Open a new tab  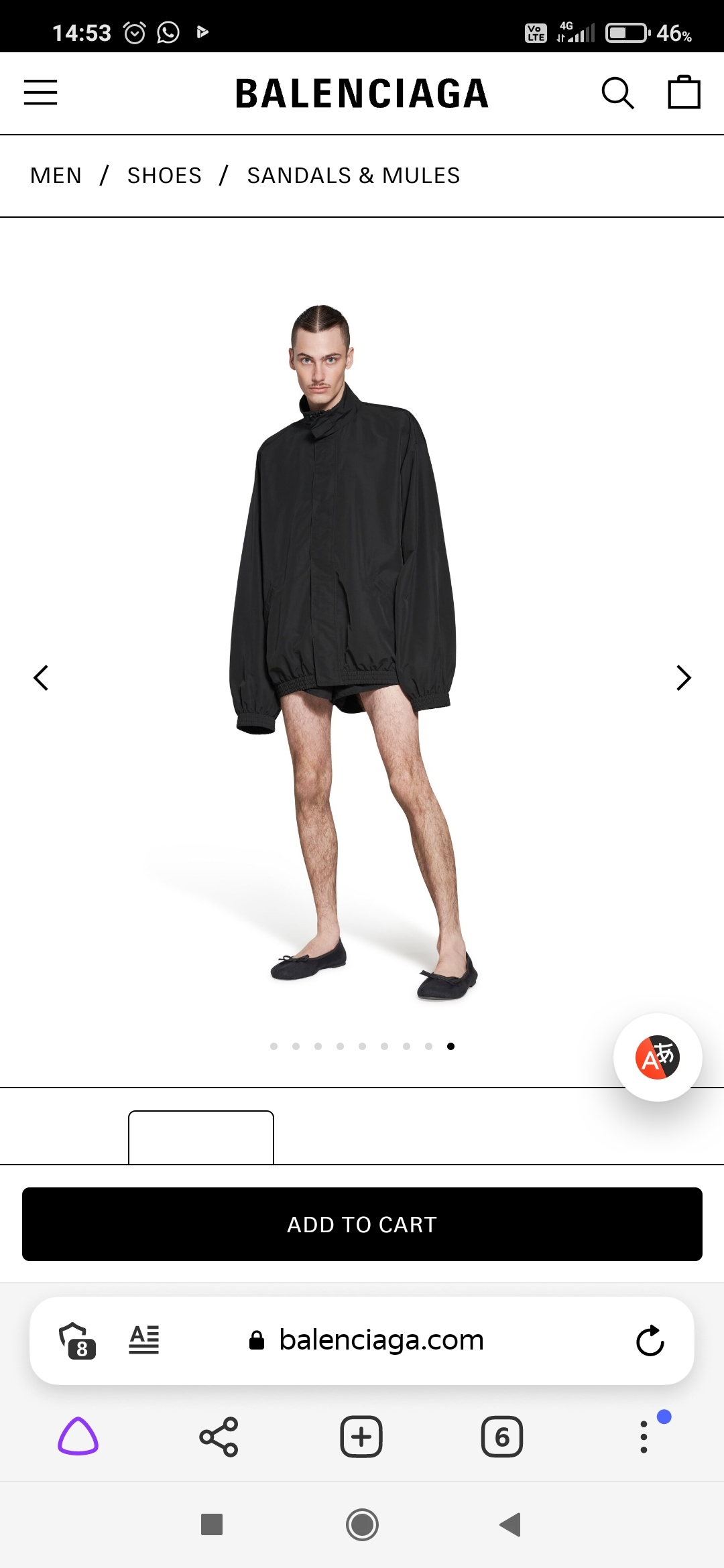(361, 1437)
